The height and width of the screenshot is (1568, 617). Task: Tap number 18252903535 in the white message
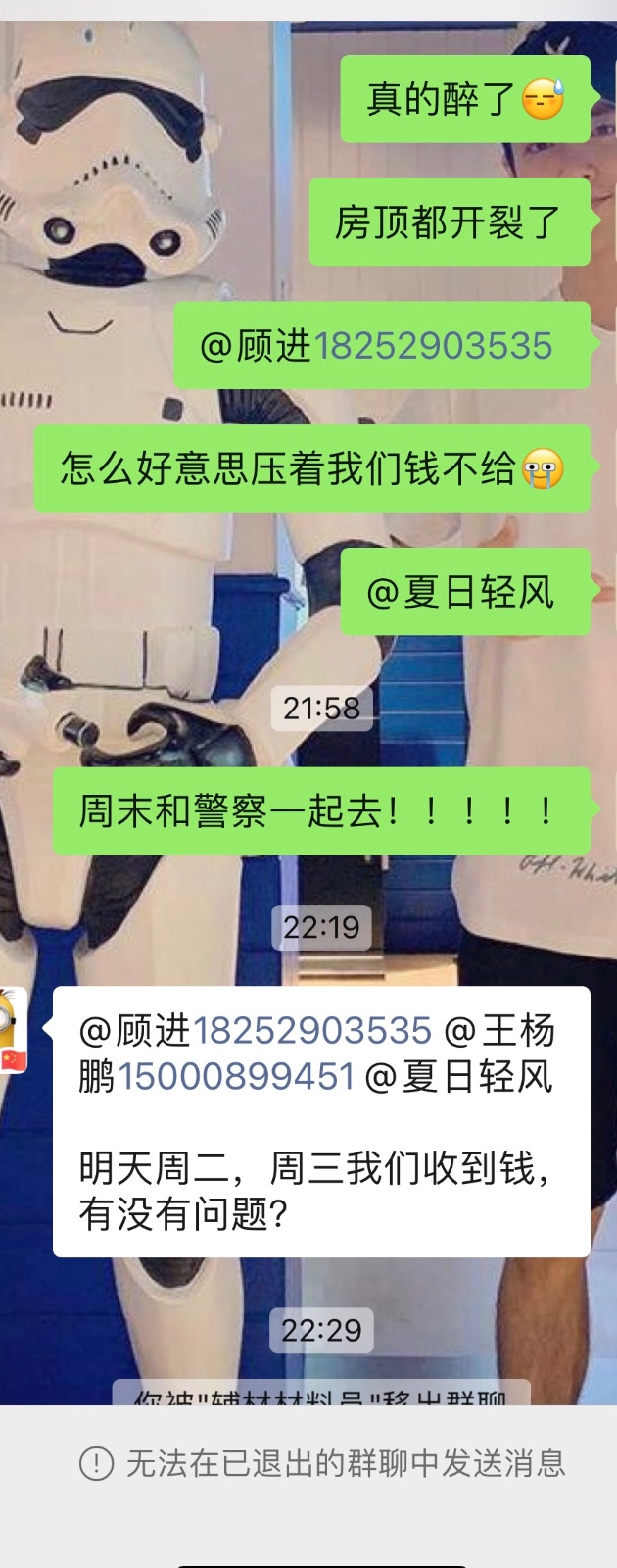click(311, 1031)
